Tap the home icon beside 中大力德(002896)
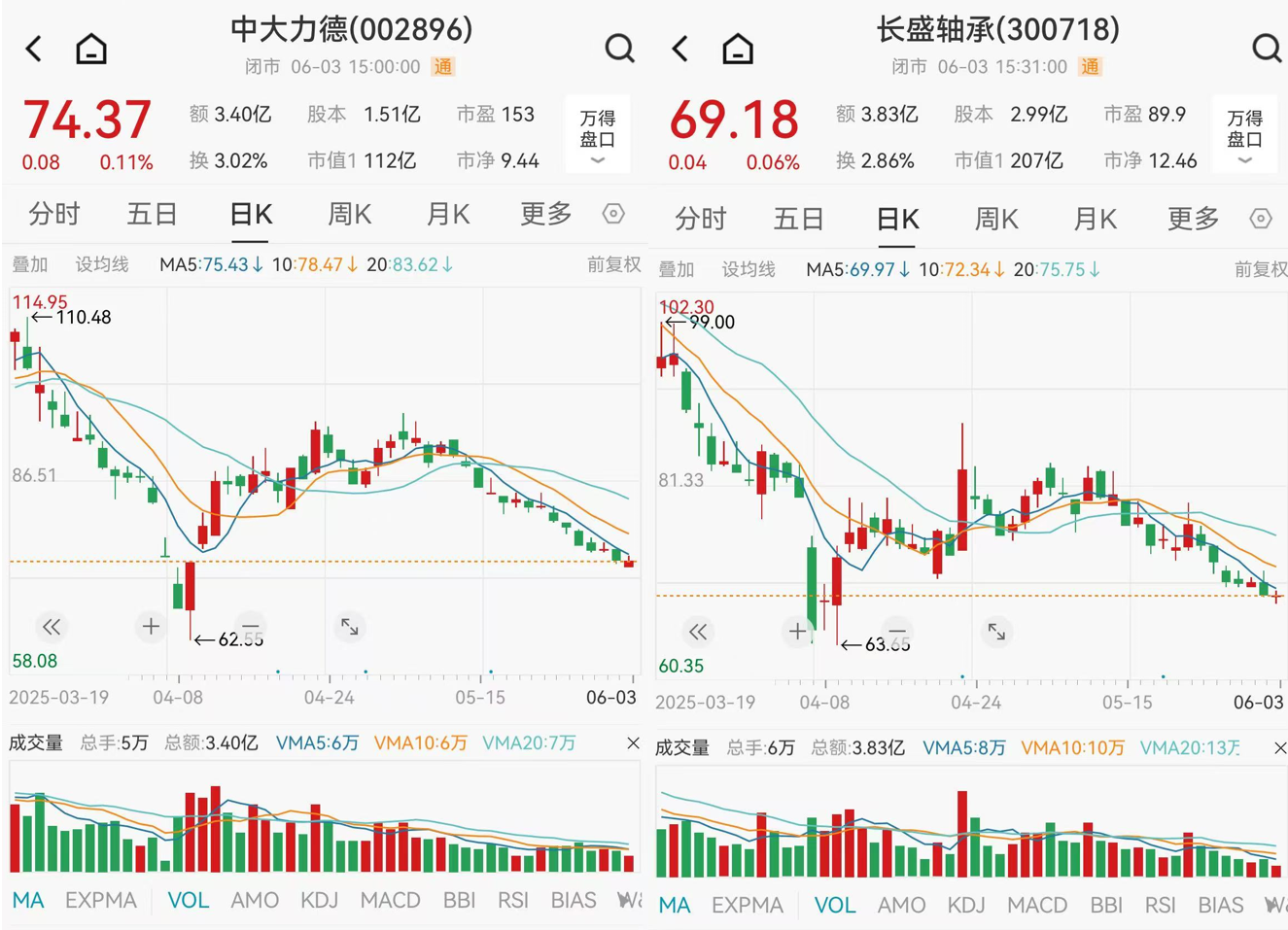The width and height of the screenshot is (1288, 930). tap(91, 49)
